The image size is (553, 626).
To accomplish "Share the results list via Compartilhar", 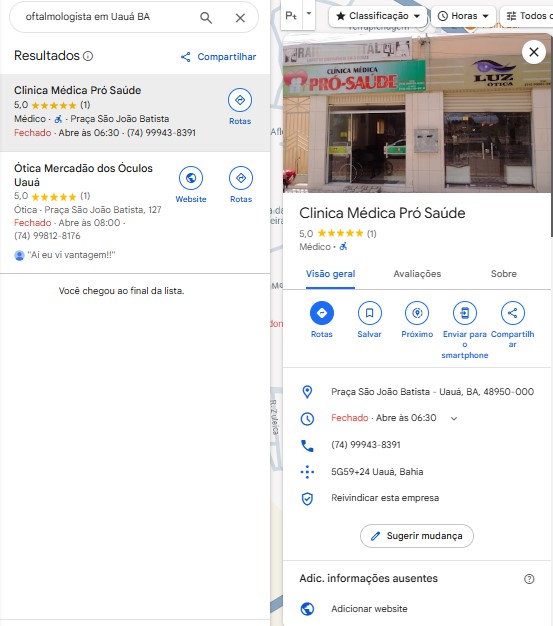I will [x=218, y=57].
